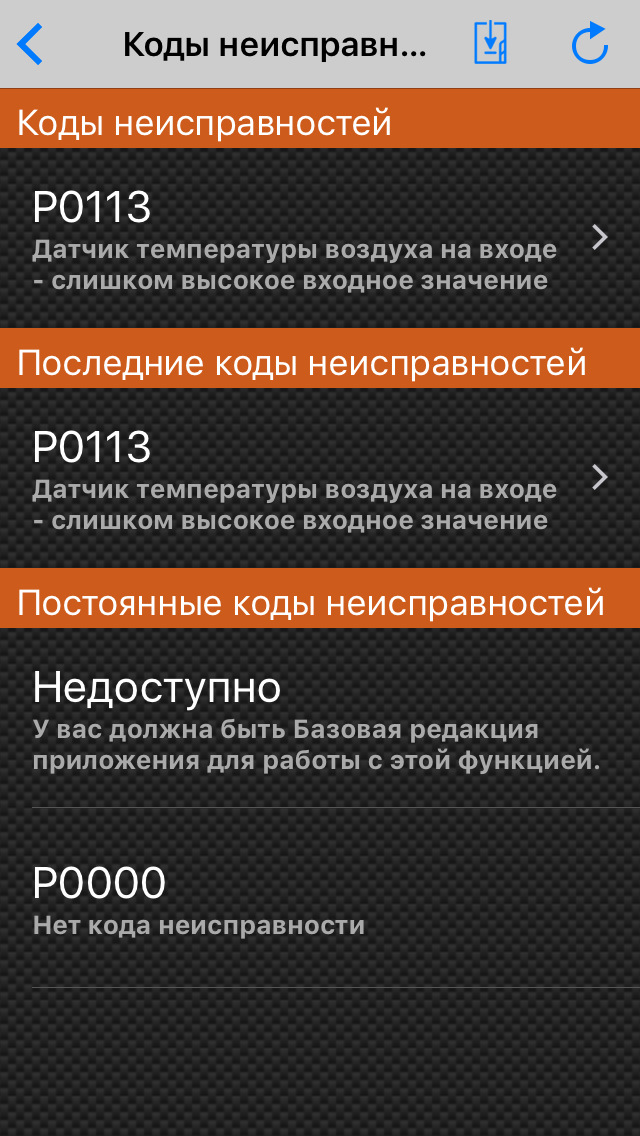
Task: Go back using the top-left arrow
Action: coord(30,44)
